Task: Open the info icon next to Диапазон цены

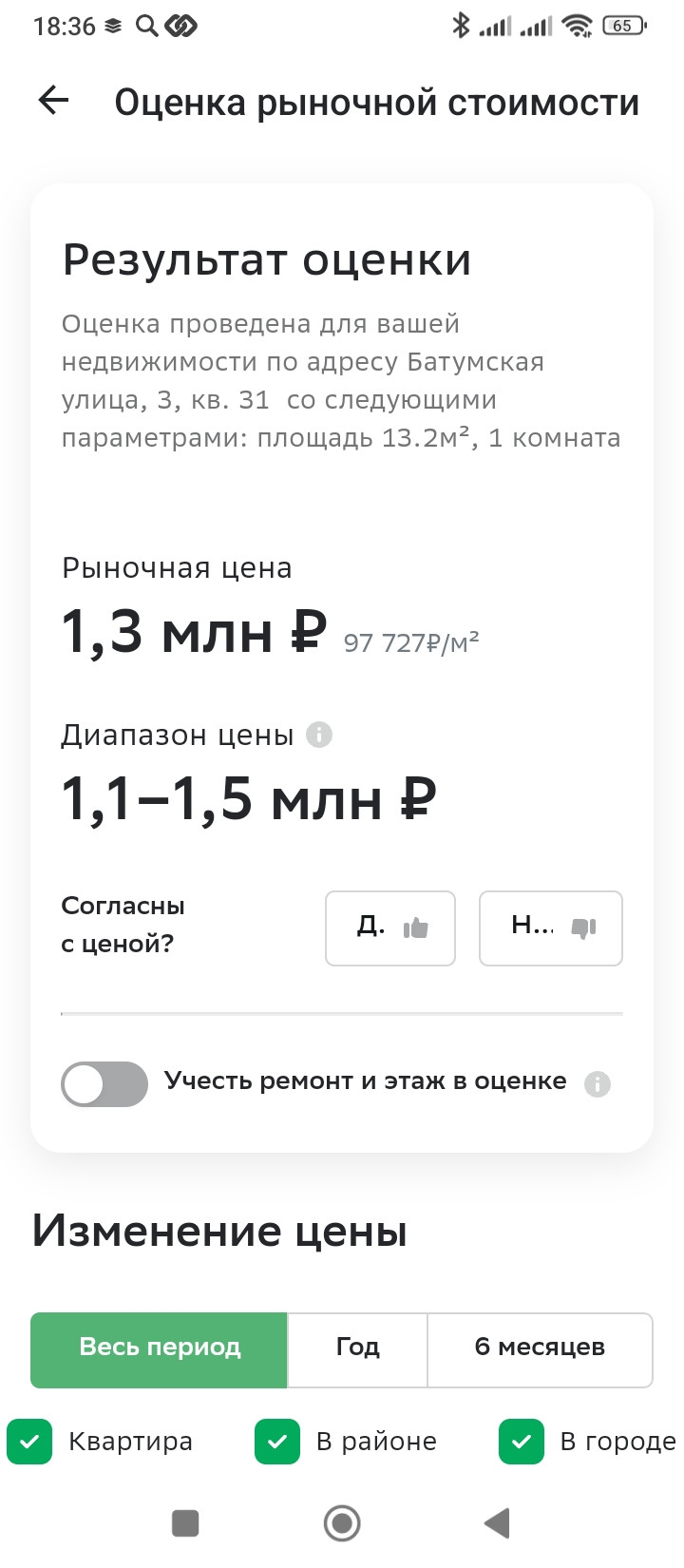Action: 319,735
